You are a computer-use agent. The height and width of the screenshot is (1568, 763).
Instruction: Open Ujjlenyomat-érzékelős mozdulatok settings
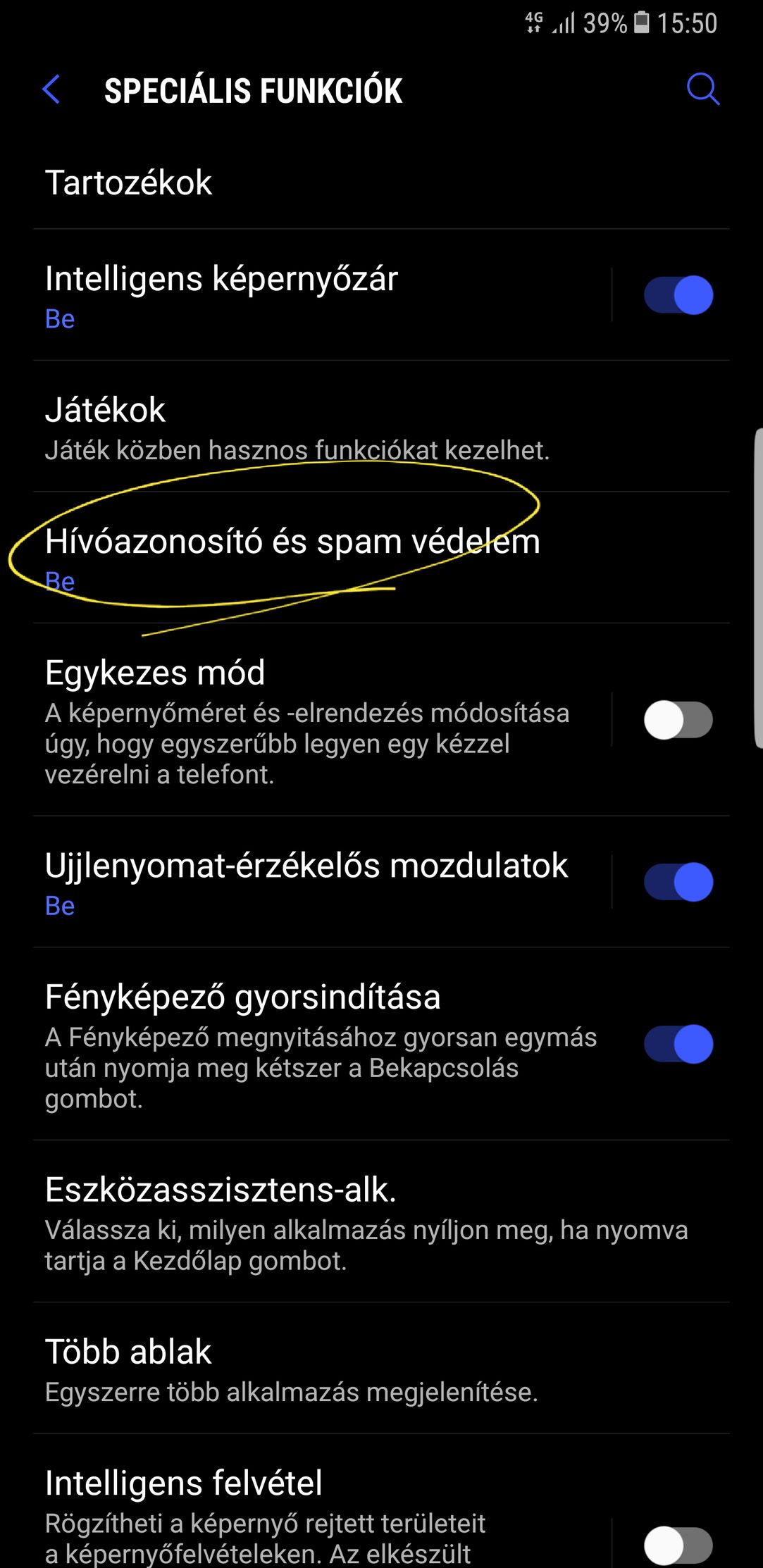321,882
